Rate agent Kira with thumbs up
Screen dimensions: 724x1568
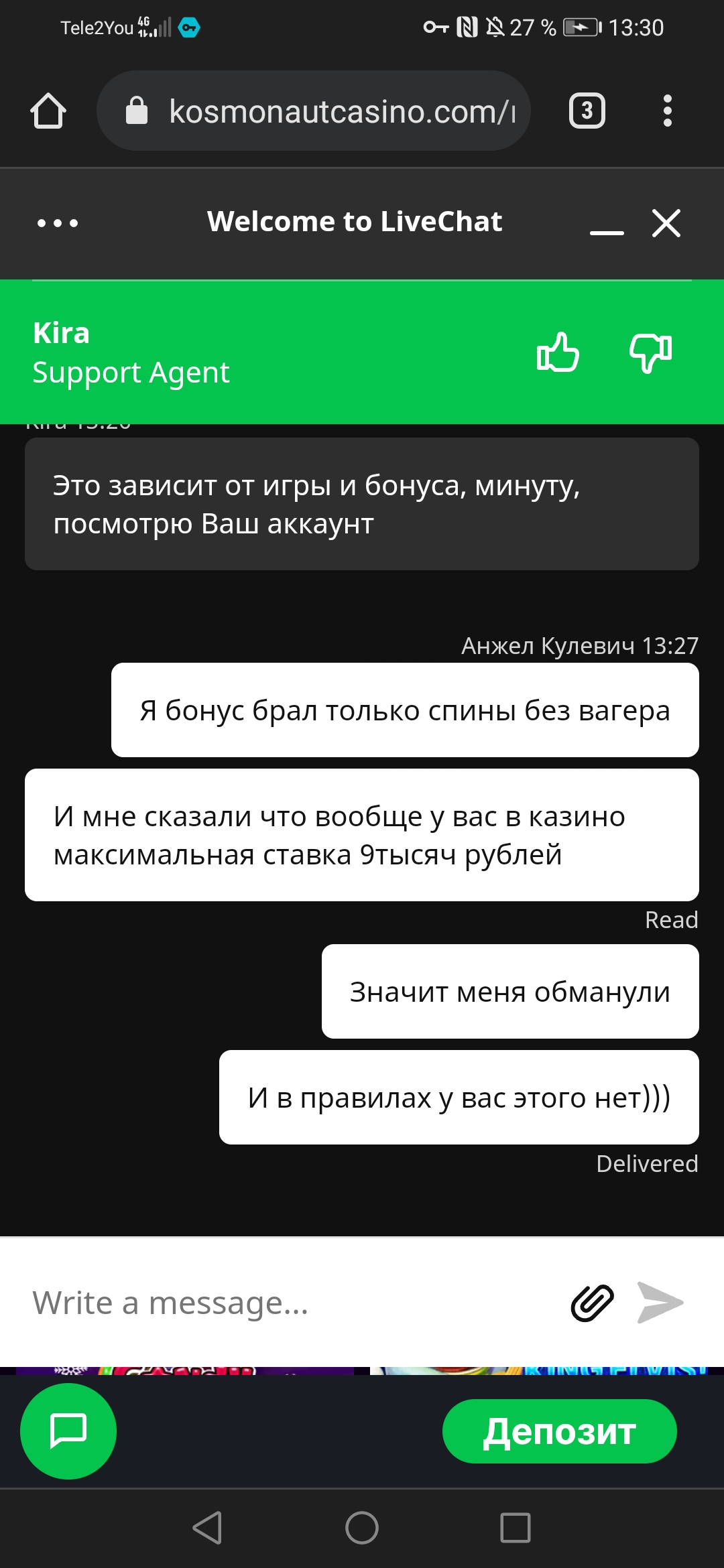pos(558,352)
